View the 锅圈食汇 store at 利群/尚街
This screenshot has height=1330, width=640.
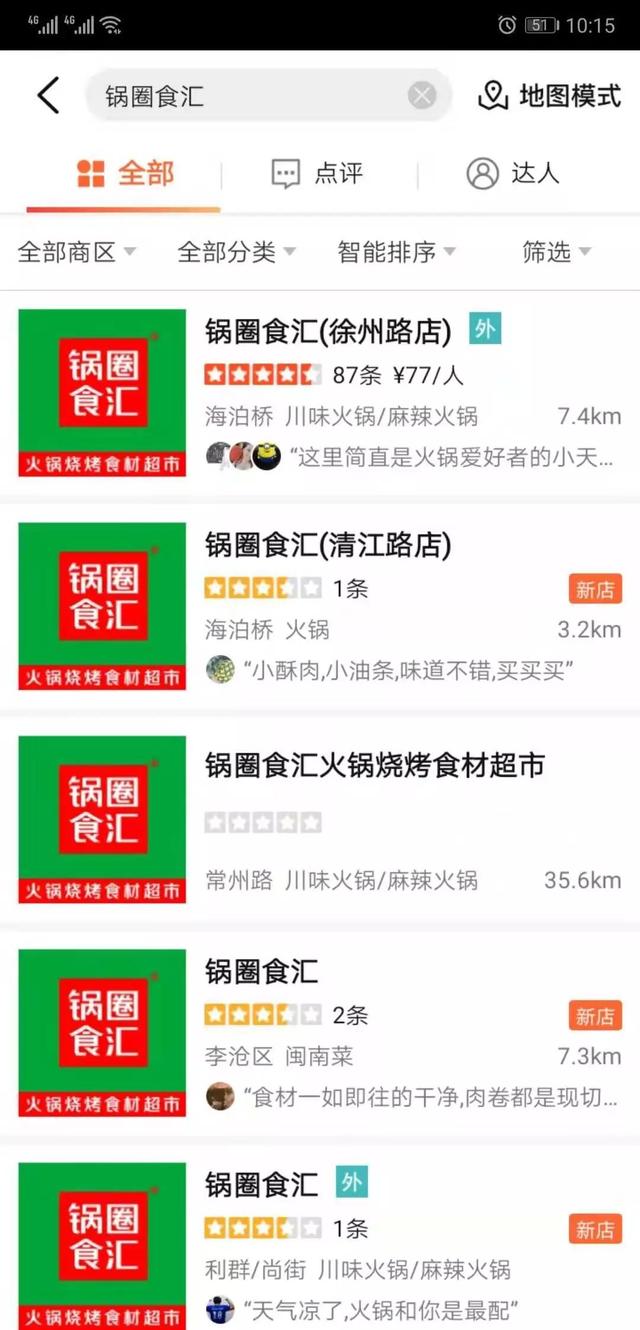262,1185
